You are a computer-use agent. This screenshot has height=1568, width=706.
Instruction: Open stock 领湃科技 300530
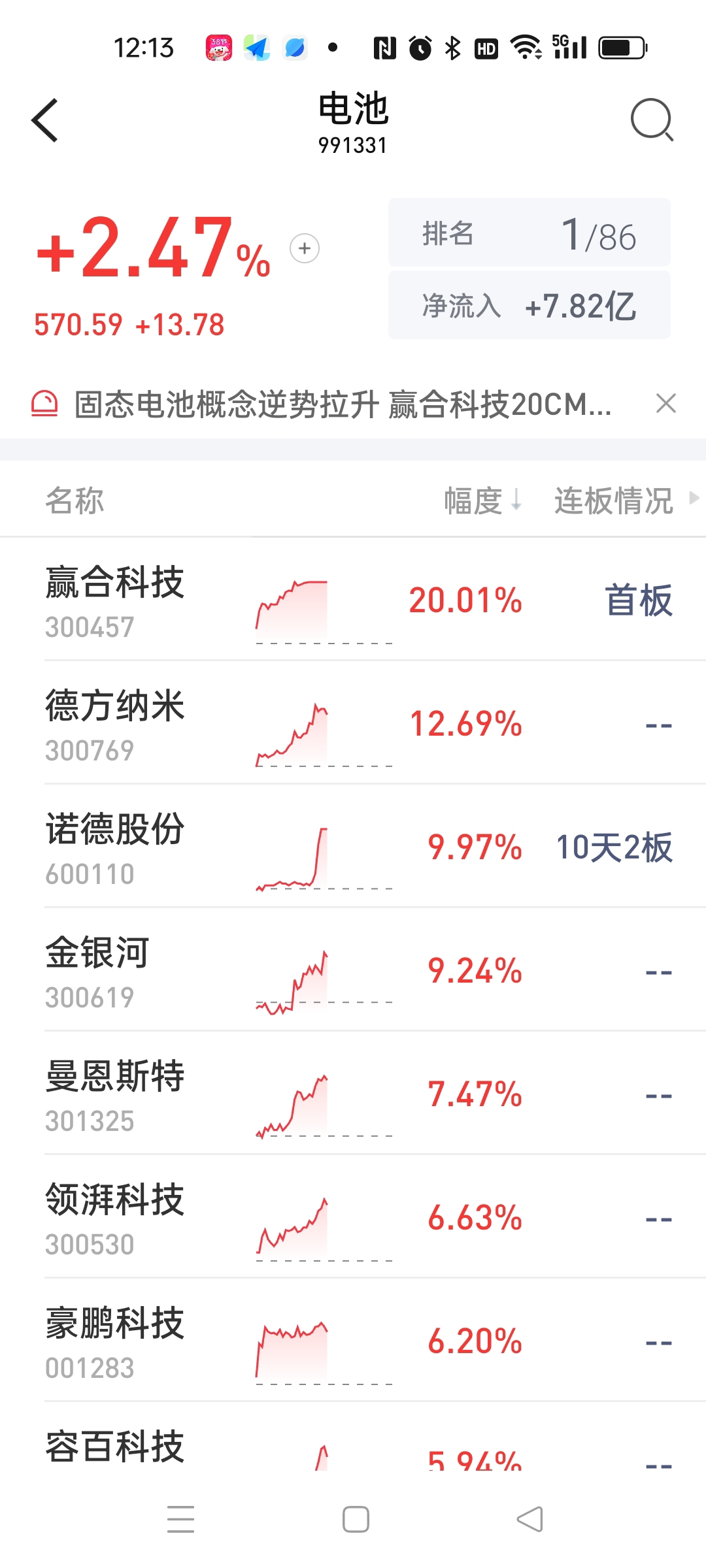[353, 1217]
